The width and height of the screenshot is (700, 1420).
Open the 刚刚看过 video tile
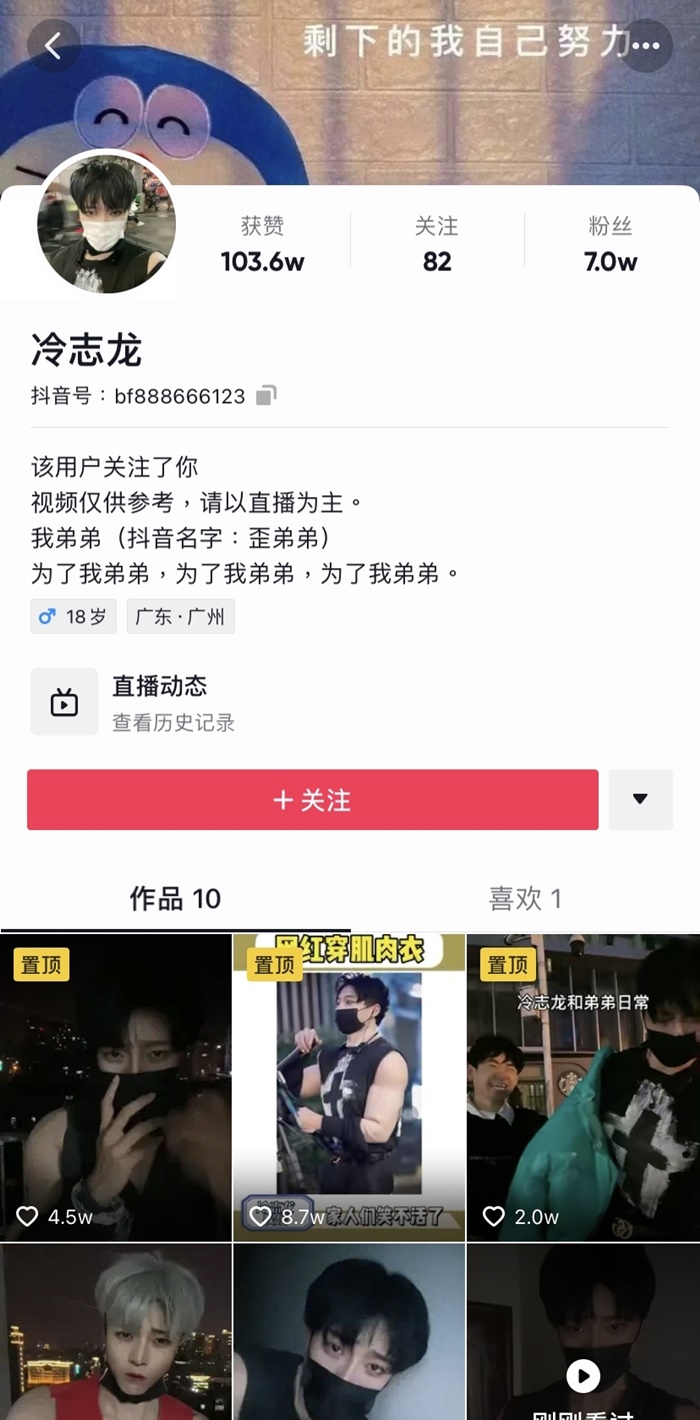583,1332
